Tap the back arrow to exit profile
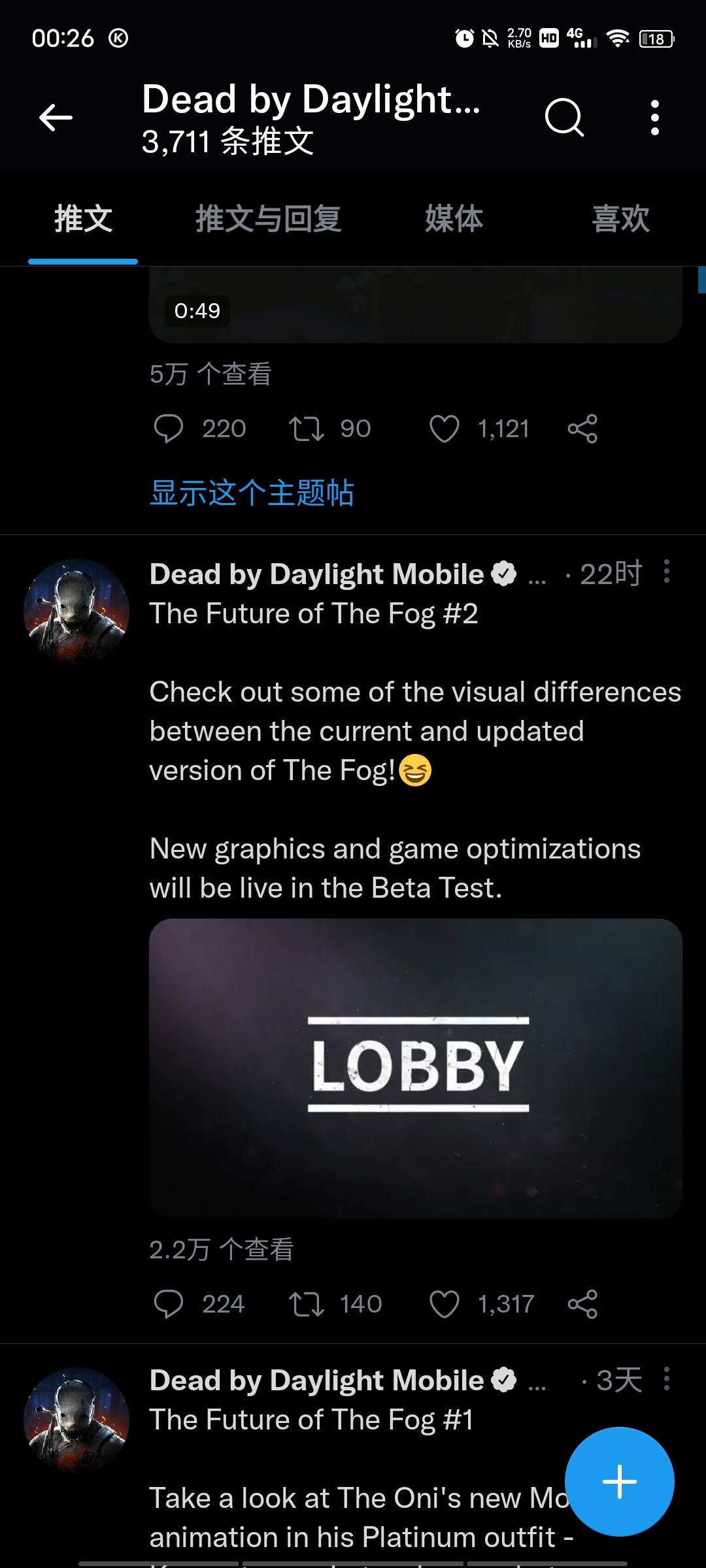Image resolution: width=706 pixels, height=1568 pixels. (56, 118)
